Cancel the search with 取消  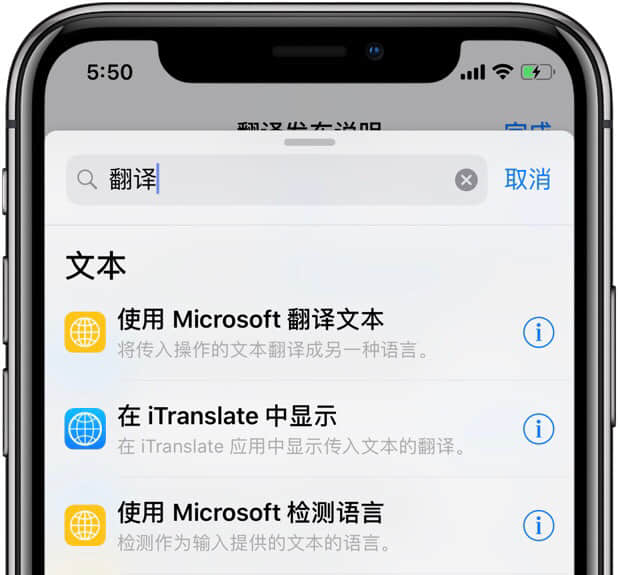527,180
